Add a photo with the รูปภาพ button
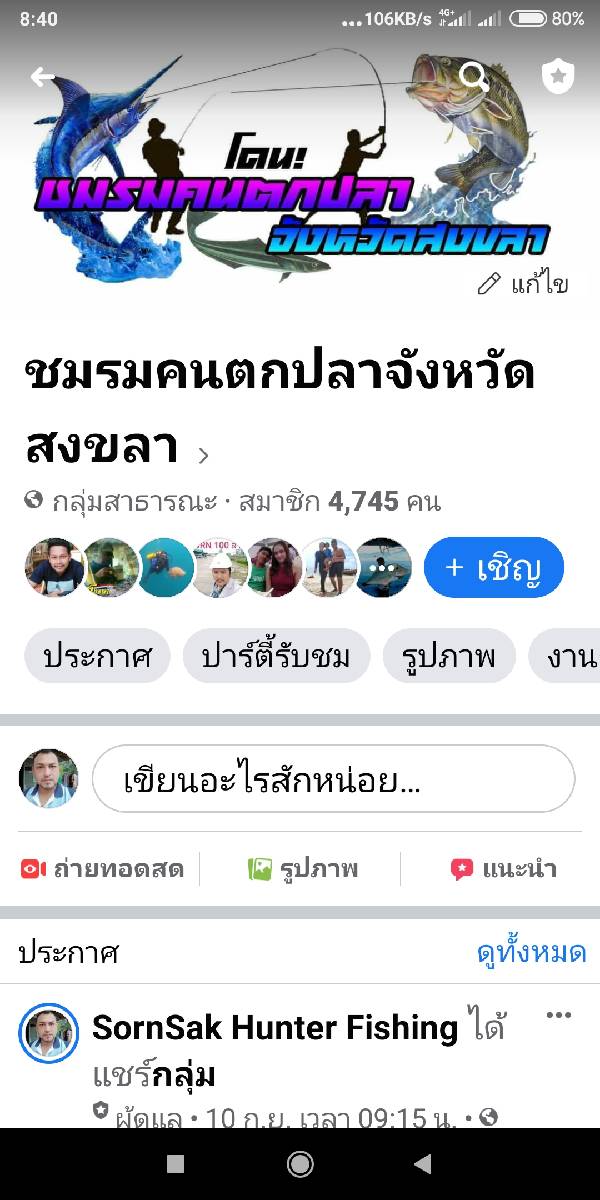 [303, 869]
